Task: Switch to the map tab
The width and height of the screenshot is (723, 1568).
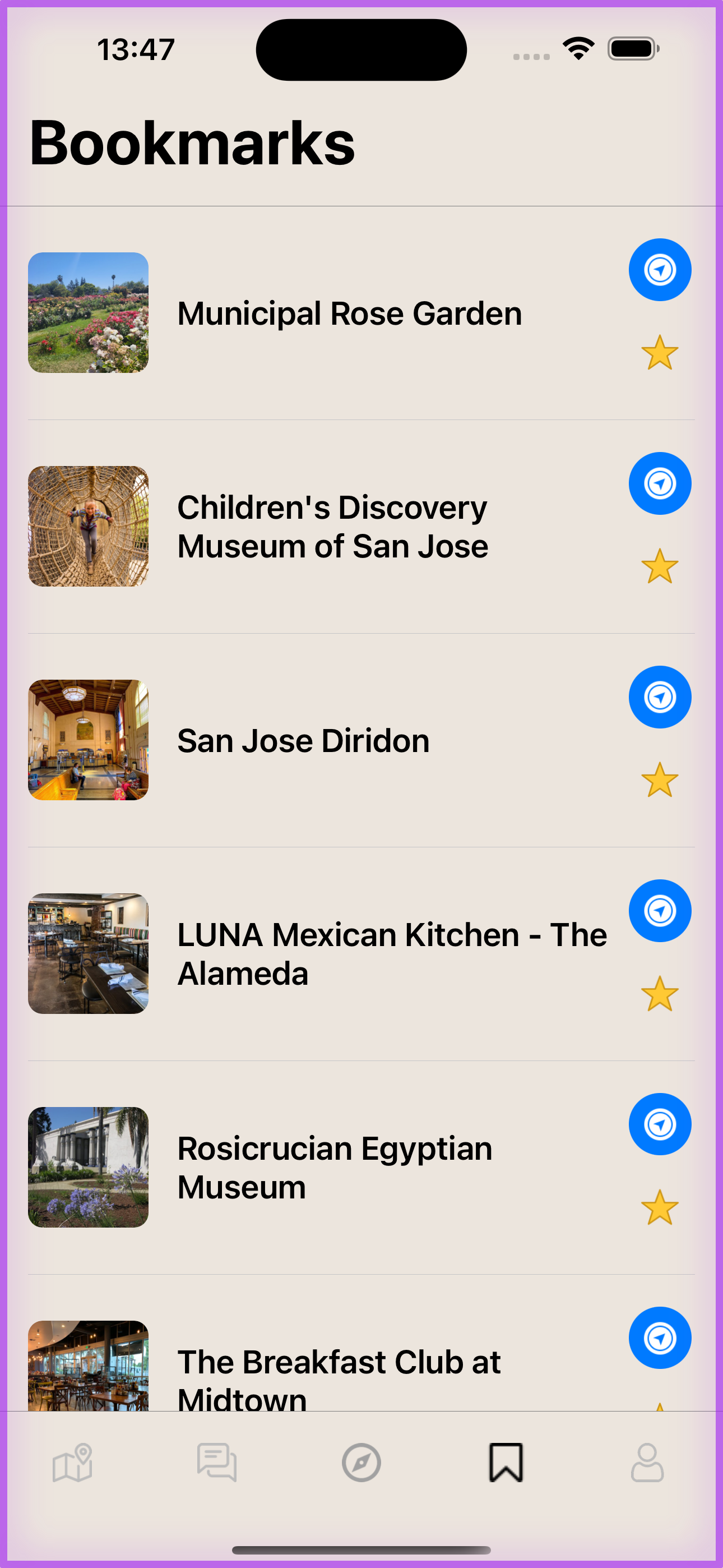Action: tap(72, 1462)
